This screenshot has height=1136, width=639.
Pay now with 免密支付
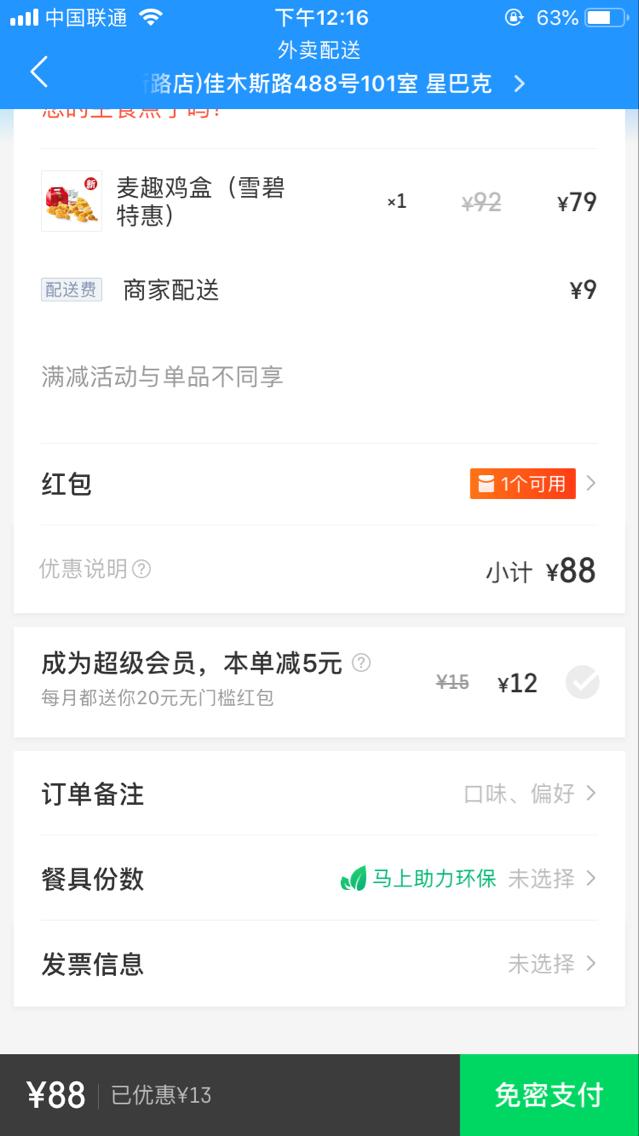click(x=549, y=1095)
